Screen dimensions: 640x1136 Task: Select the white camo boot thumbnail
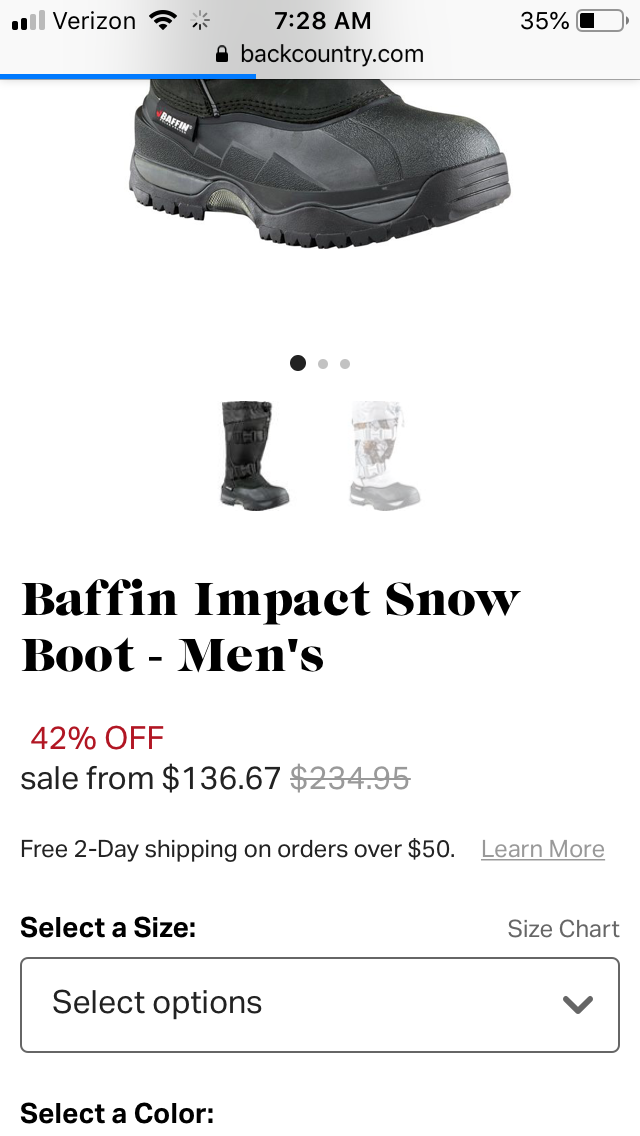384,456
